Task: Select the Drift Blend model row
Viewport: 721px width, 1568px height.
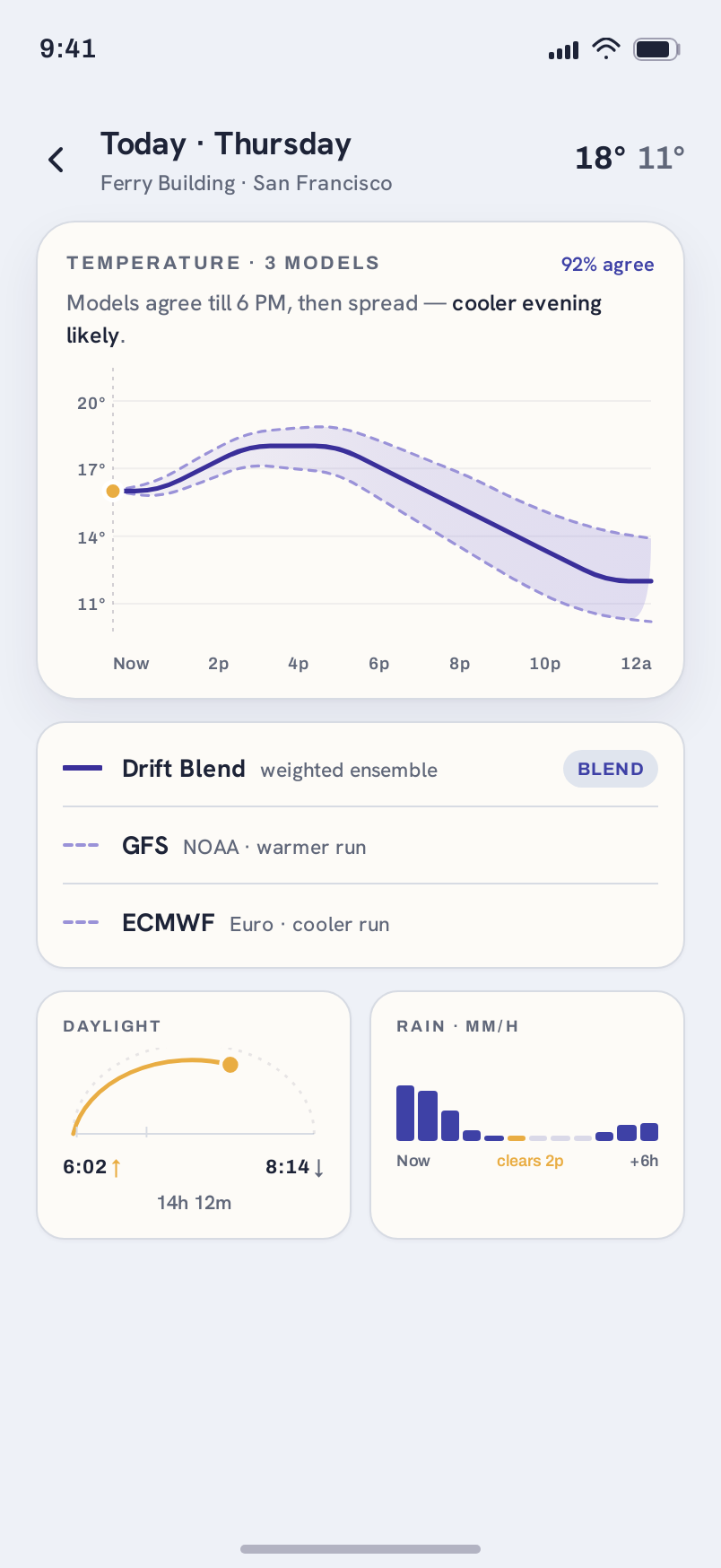Action: point(360,769)
